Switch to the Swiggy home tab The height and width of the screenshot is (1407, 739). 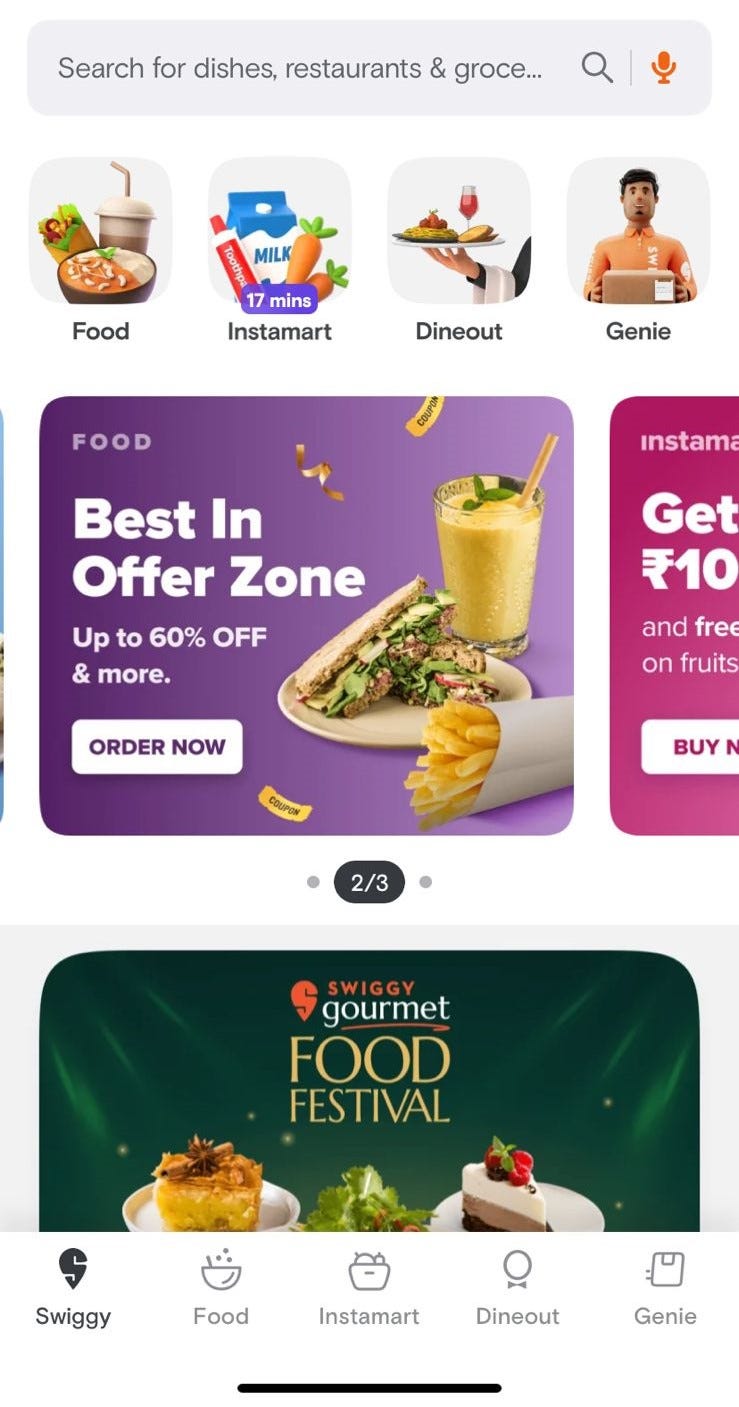(x=73, y=1288)
